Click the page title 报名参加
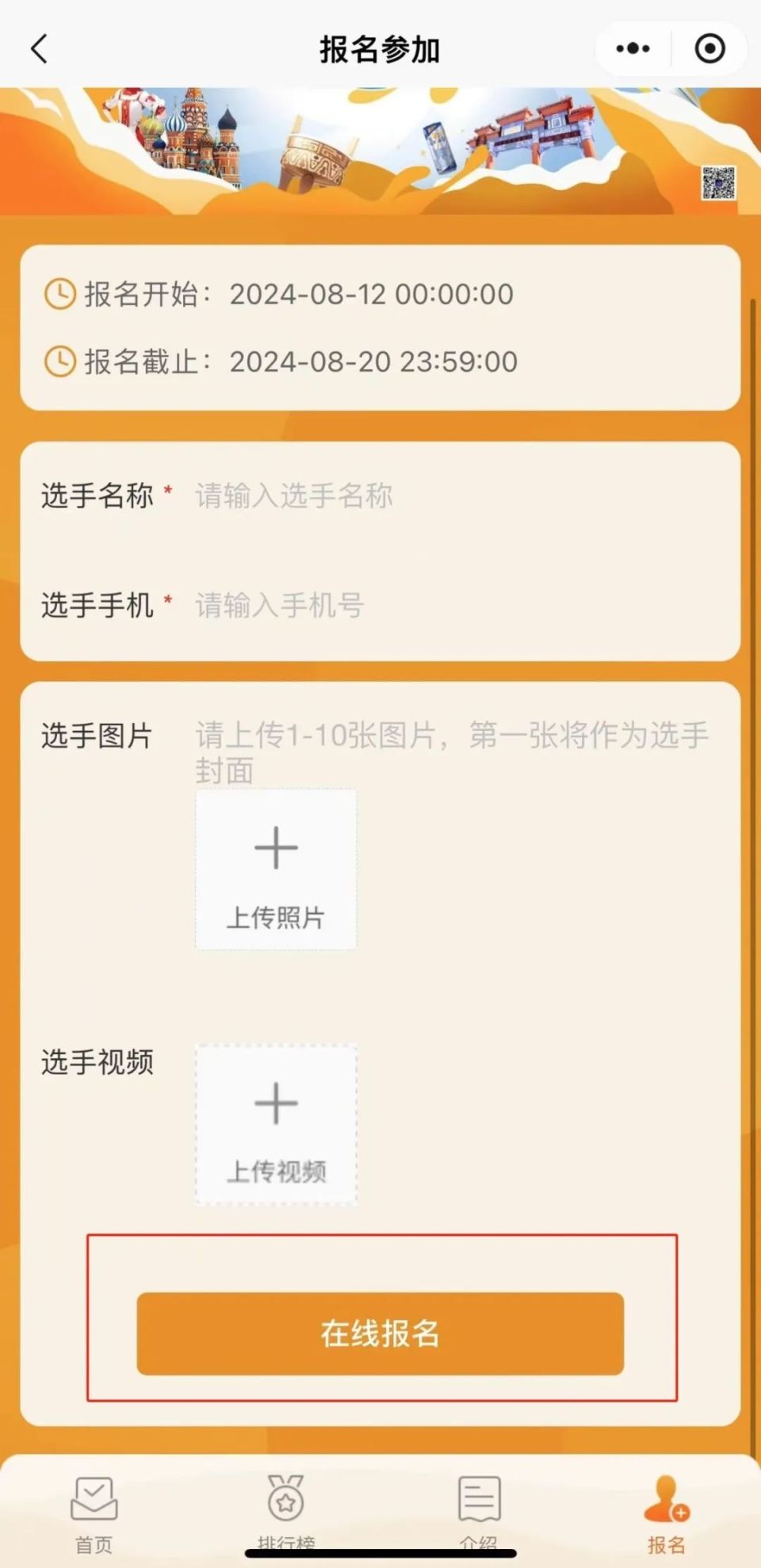 (x=380, y=48)
